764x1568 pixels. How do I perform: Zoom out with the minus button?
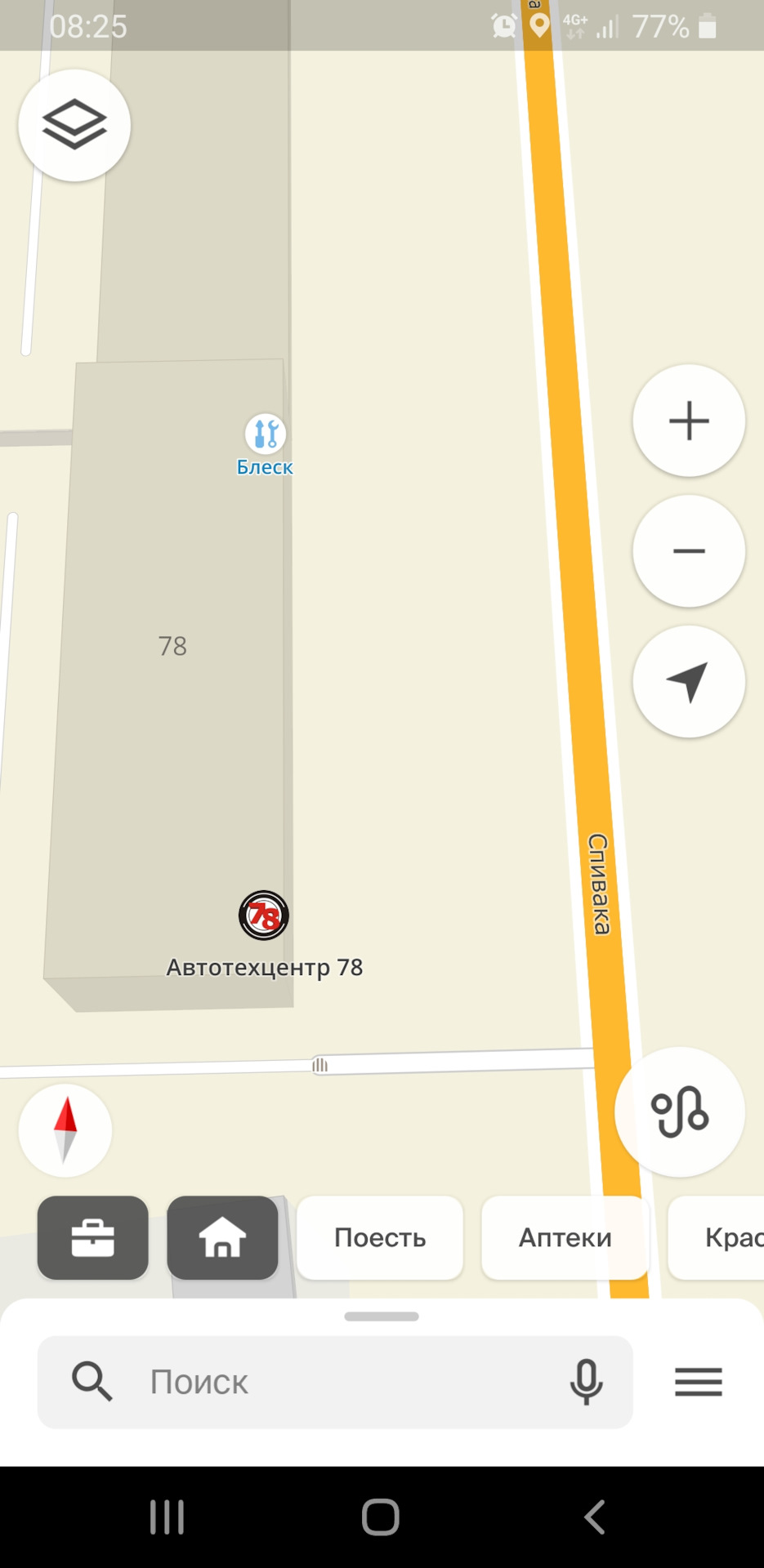pos(688,551)
